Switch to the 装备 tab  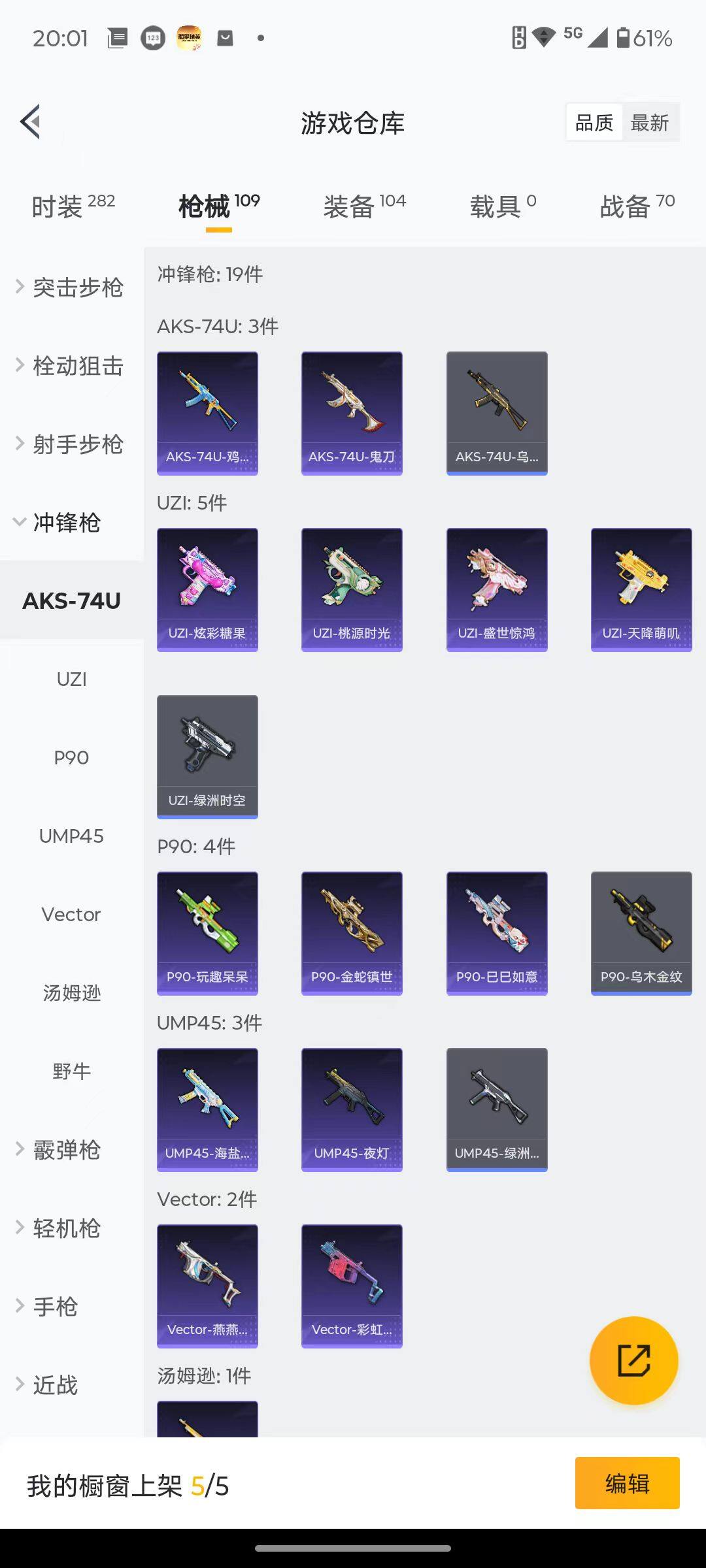pyautogui.click(x=364, y=206)
